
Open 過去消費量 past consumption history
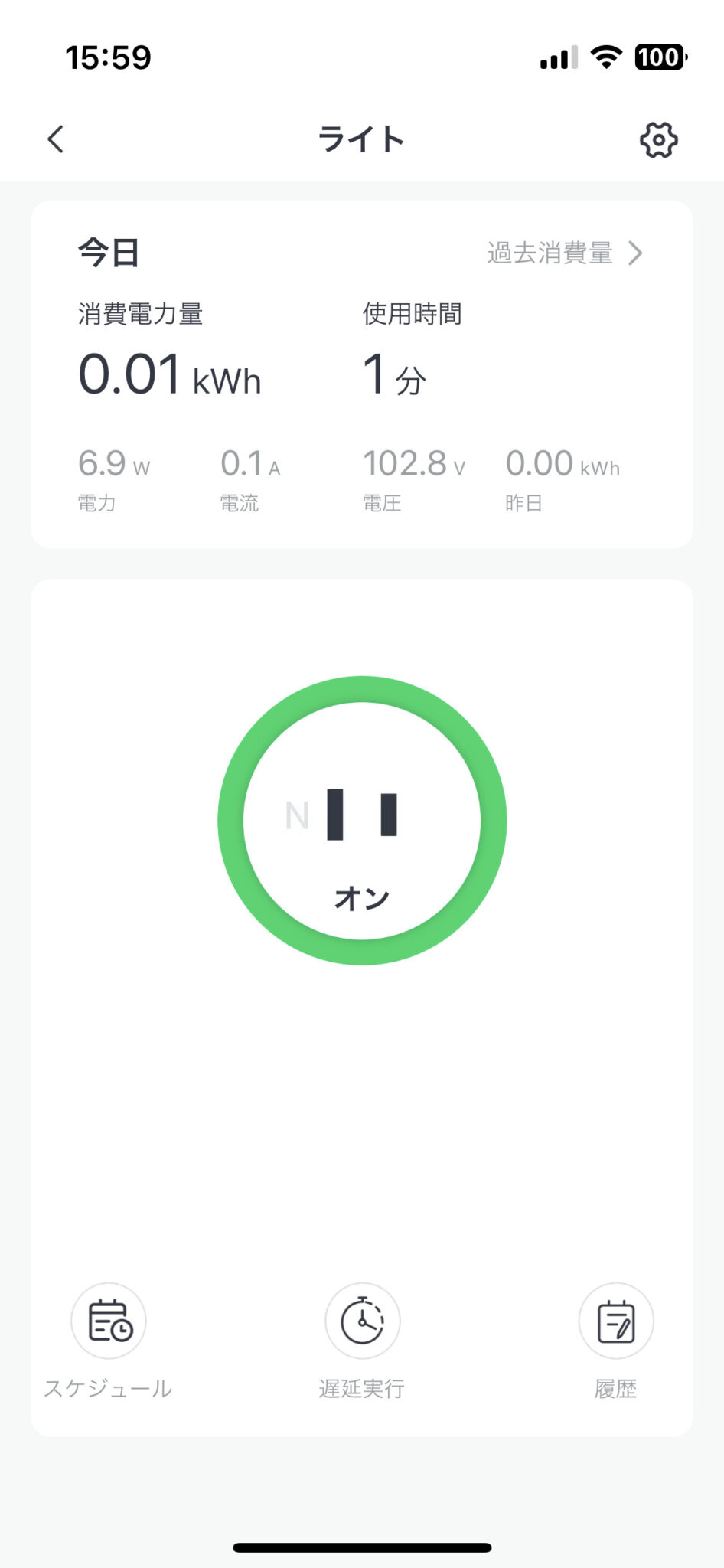551,254
